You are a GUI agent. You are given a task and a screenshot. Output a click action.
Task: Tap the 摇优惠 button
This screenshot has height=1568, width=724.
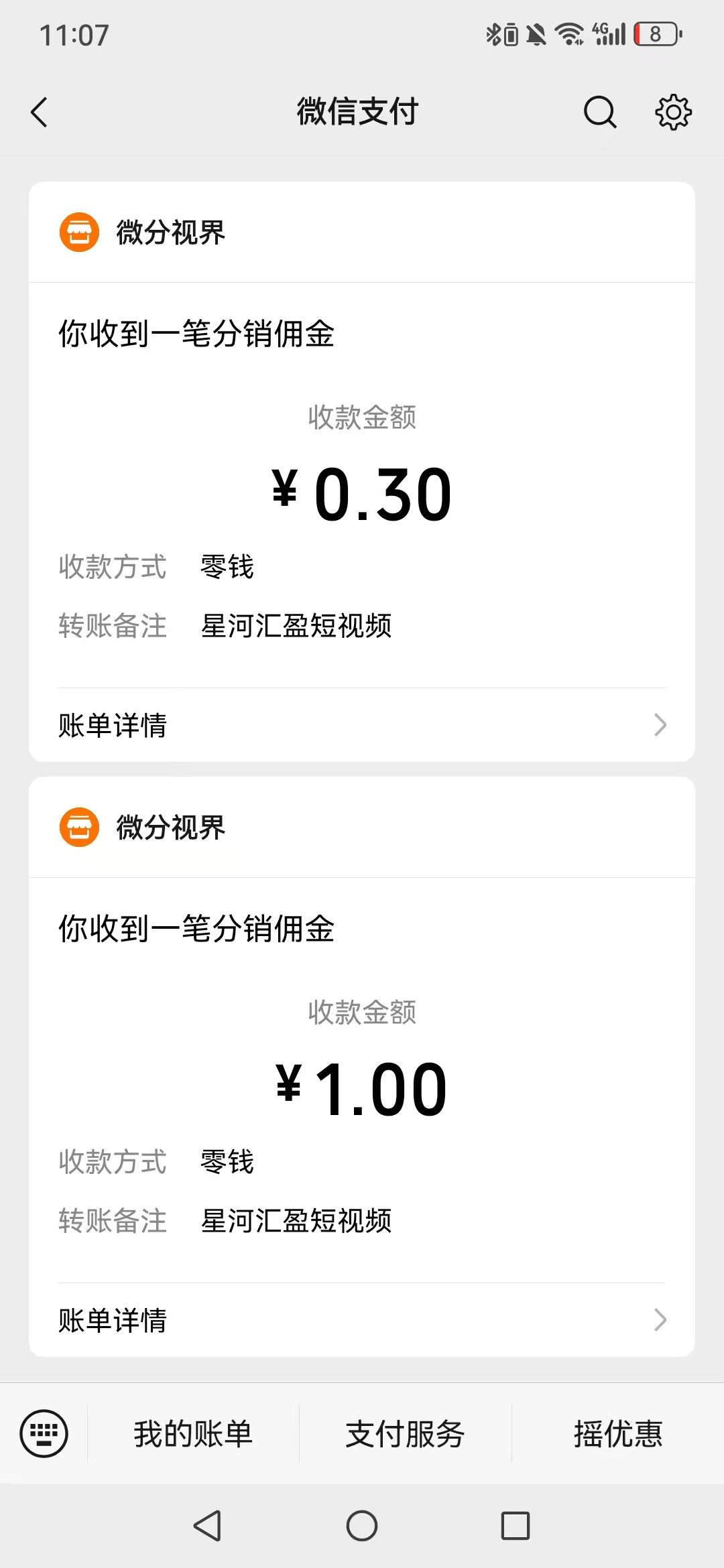coord(619,1434)
